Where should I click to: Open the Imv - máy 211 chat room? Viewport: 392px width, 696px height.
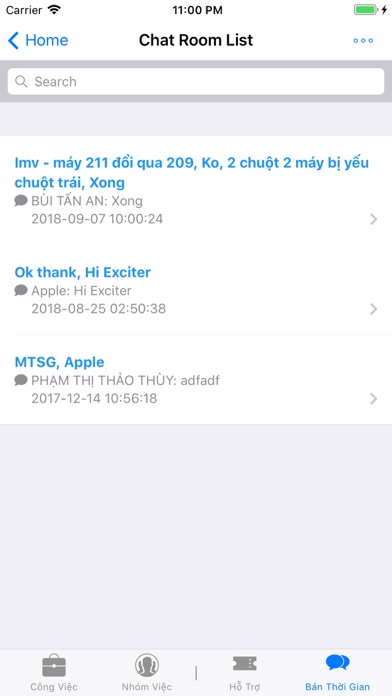(x=196, y=190)
